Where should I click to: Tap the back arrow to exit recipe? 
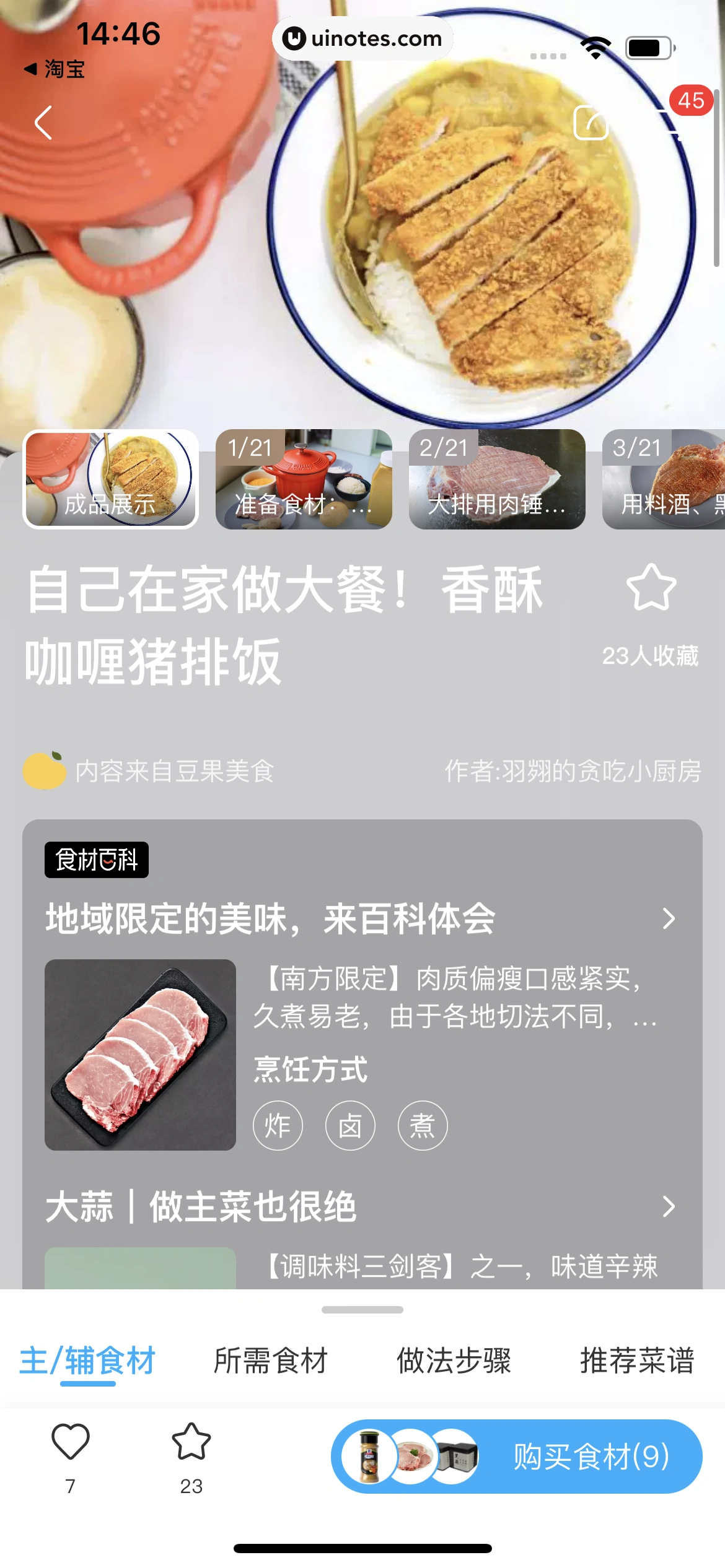[x=43, y=123]
